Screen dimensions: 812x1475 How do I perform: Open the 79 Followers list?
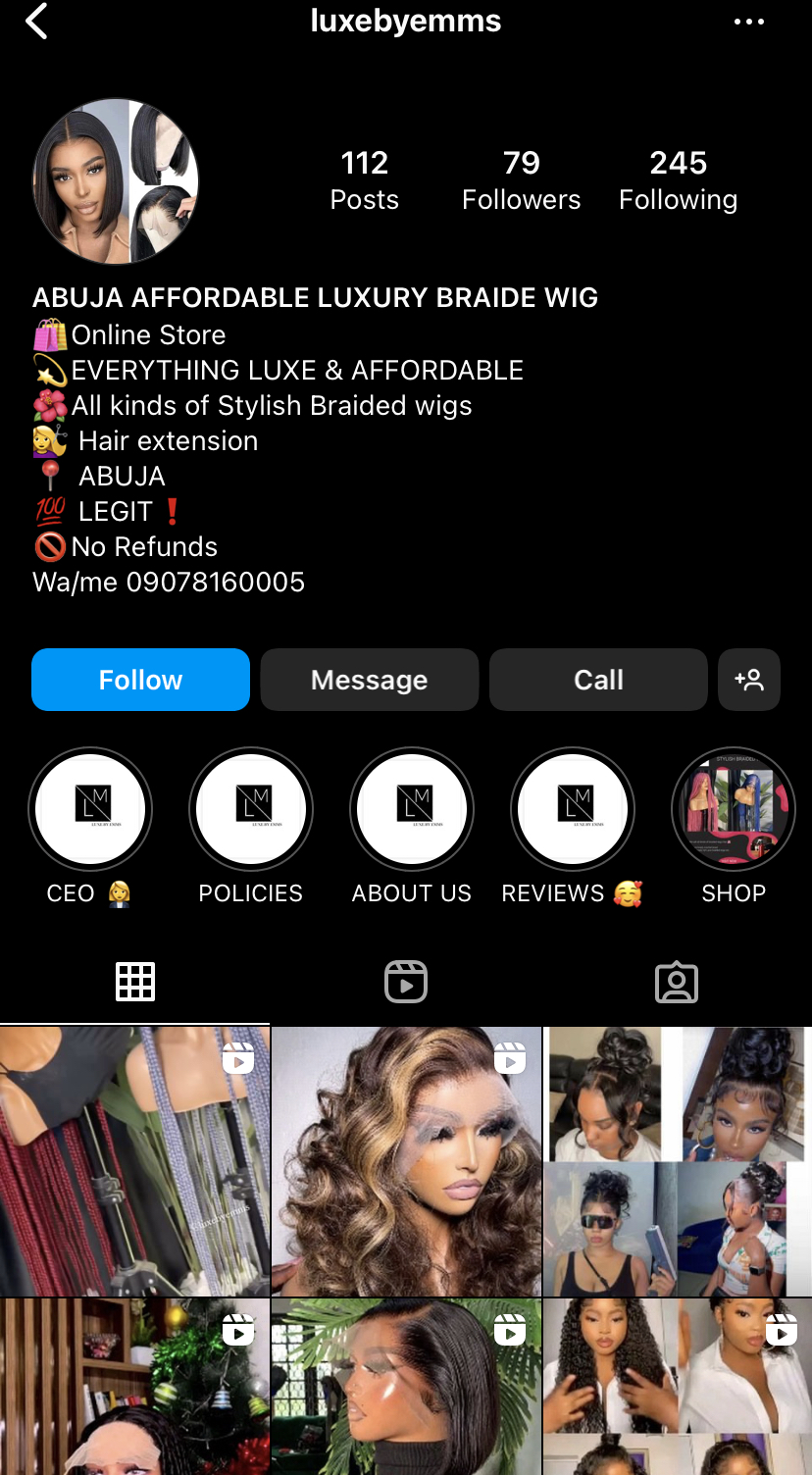[x=521, y=180]
